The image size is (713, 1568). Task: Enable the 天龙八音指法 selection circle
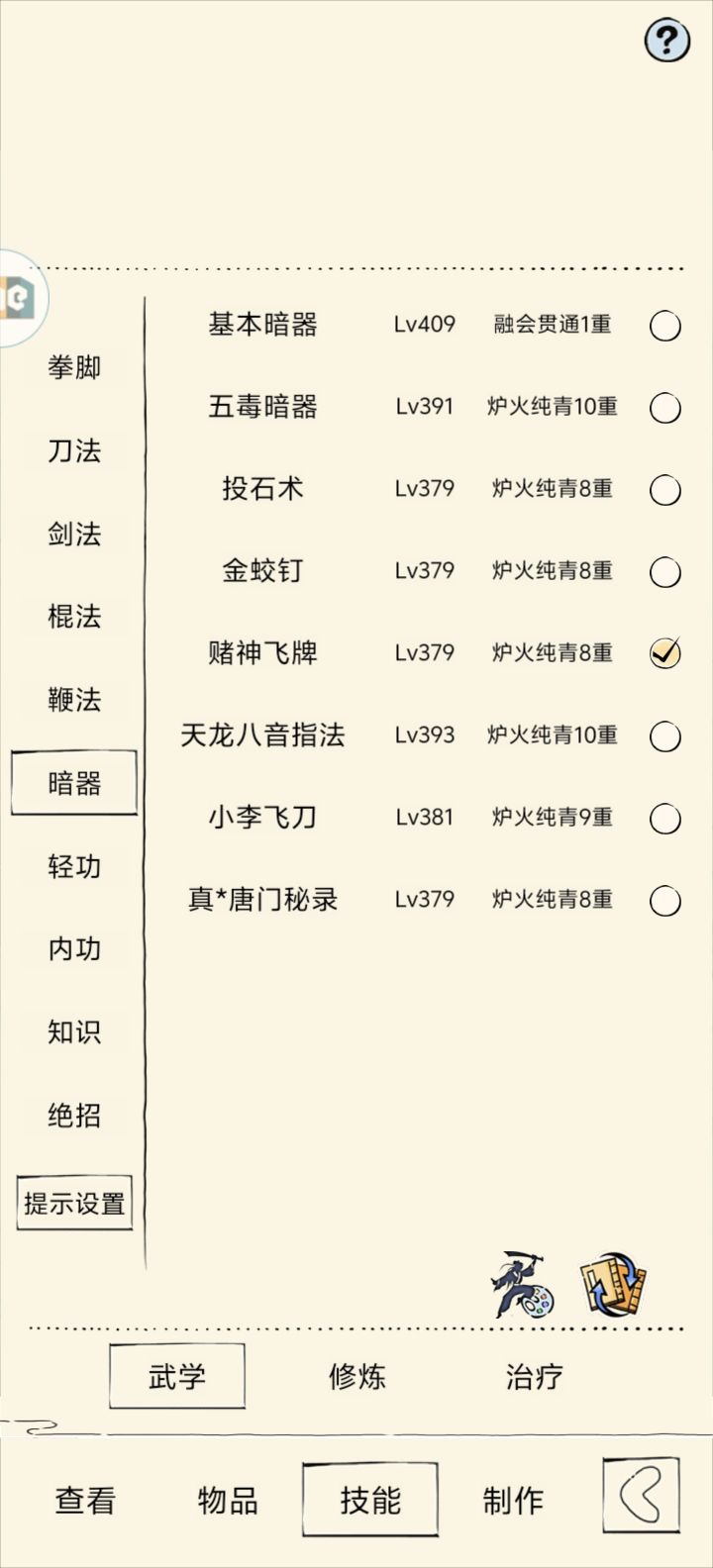pos(665,735)
